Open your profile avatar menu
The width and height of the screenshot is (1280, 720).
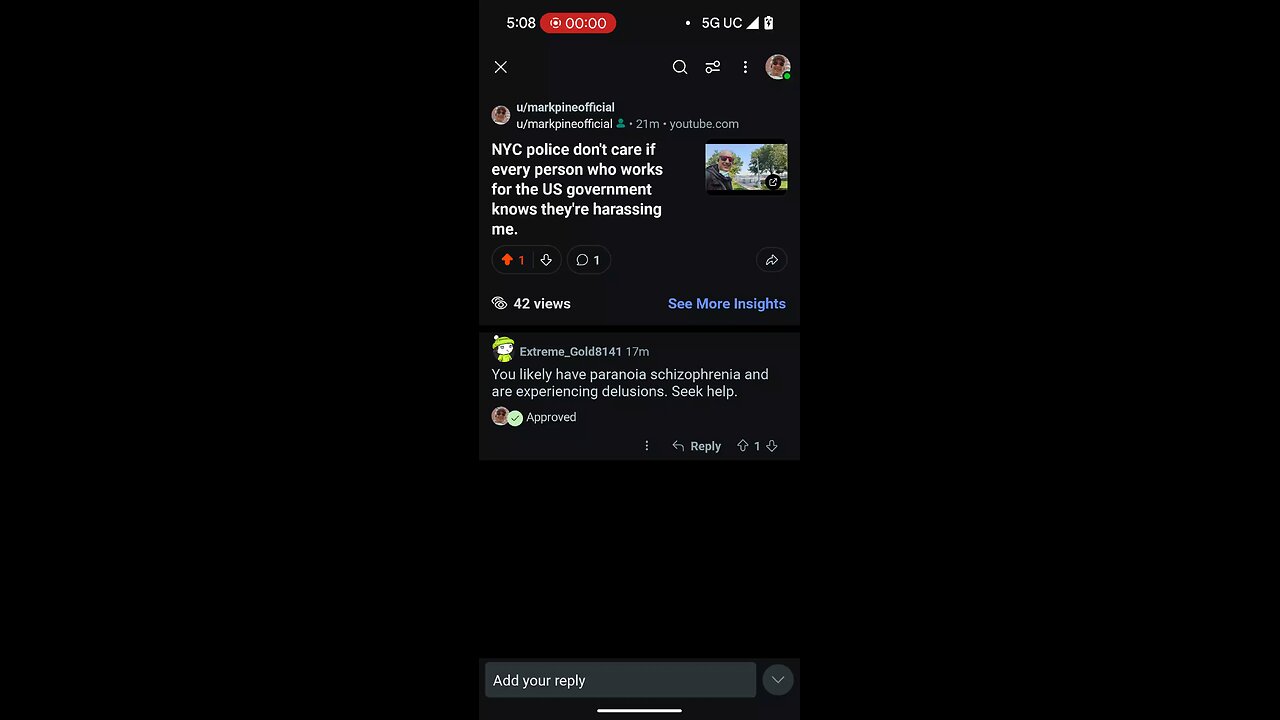click(x=778, y=67)
